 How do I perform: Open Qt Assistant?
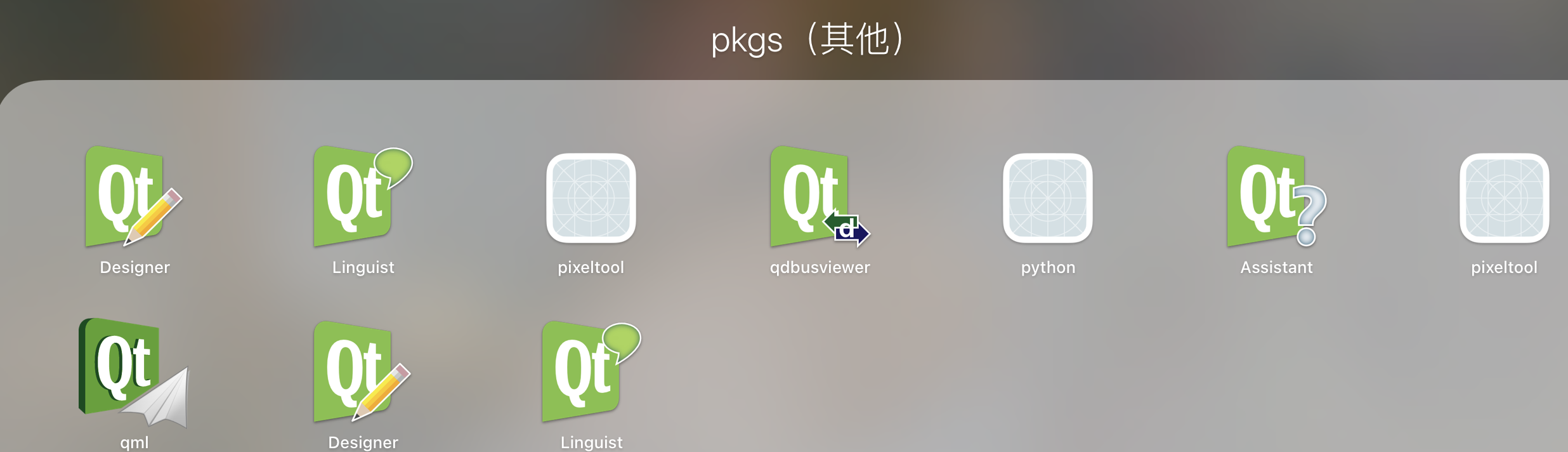[x=1276, y=198]
